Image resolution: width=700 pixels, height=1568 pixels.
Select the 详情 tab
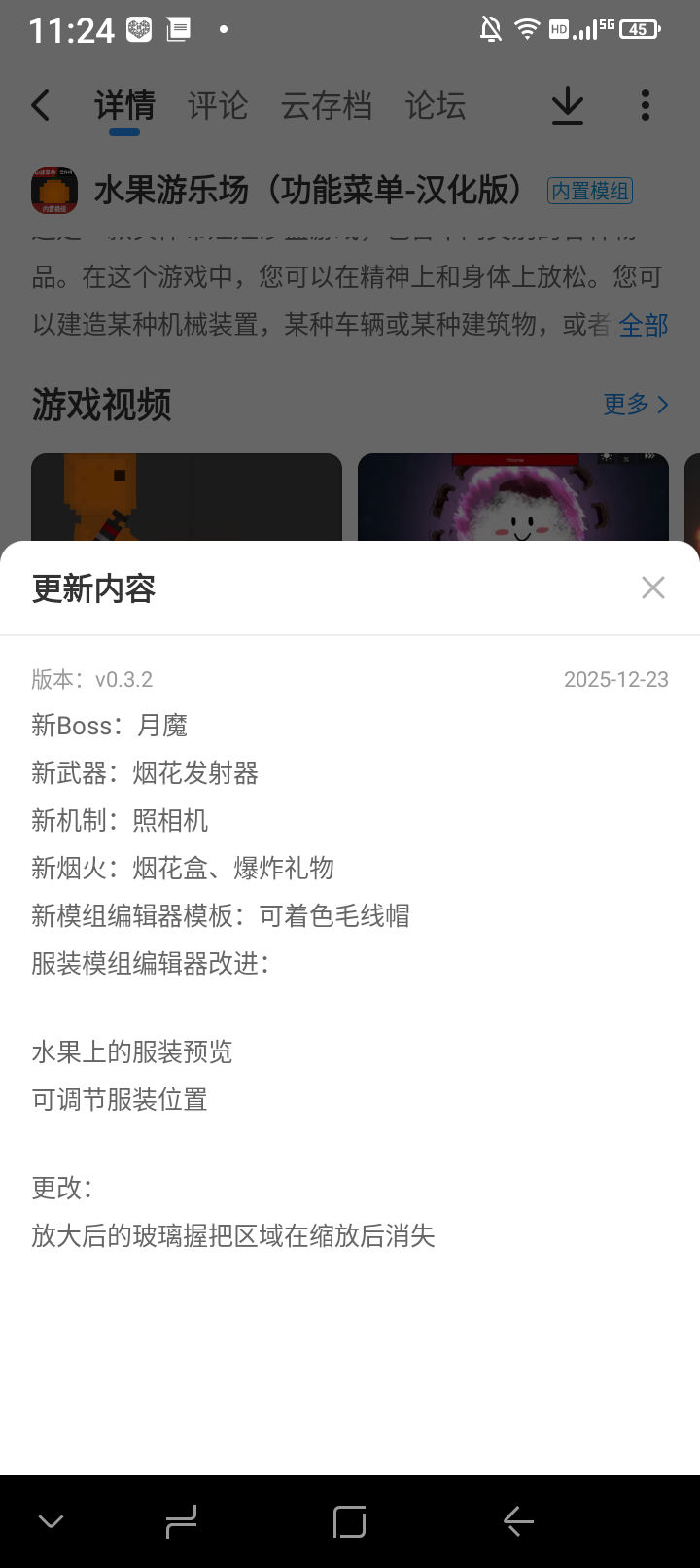pyautogui.click(x=124, y=105)
